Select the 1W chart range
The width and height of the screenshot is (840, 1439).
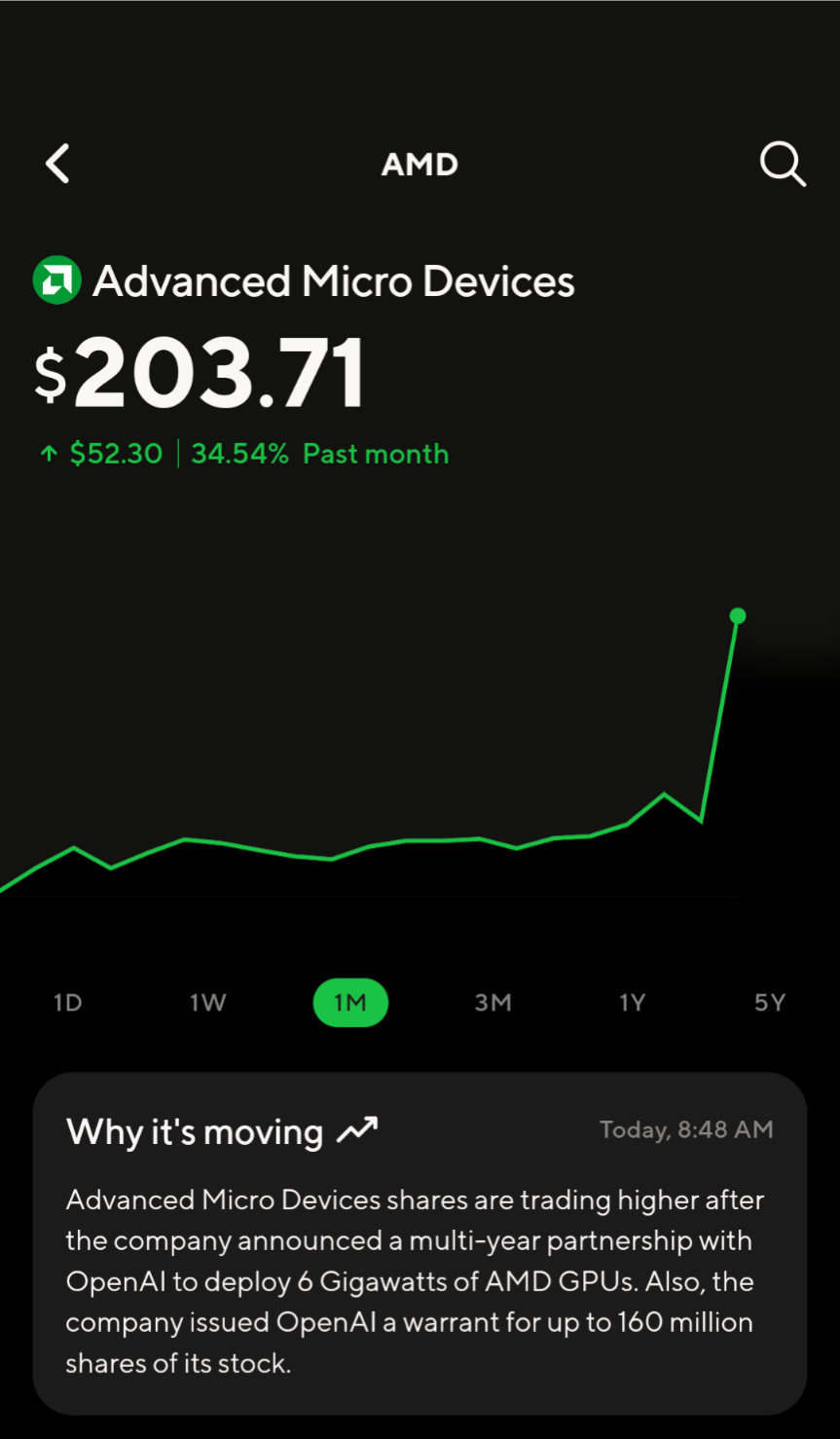pyautogui.click(x=208, y=1003)
